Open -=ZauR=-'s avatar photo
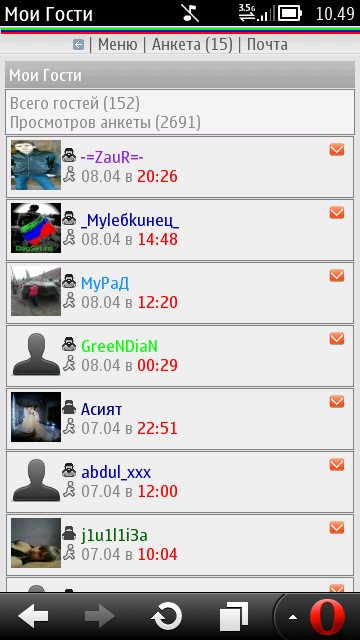 coord(36,165)
